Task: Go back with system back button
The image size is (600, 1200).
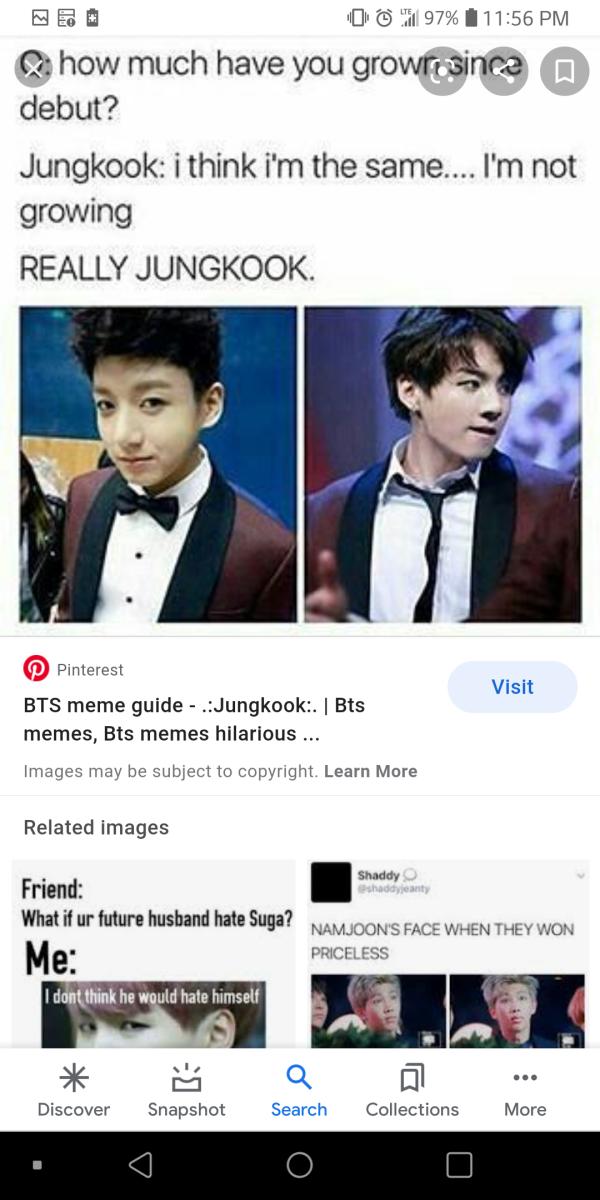Action: click(x=141, y=1165)
